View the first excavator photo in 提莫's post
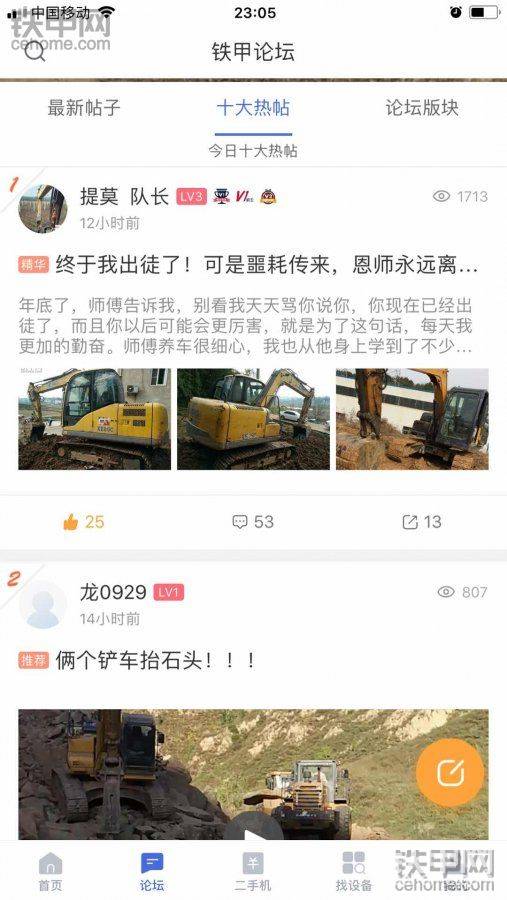507x900 pixels. pos(95,419)
